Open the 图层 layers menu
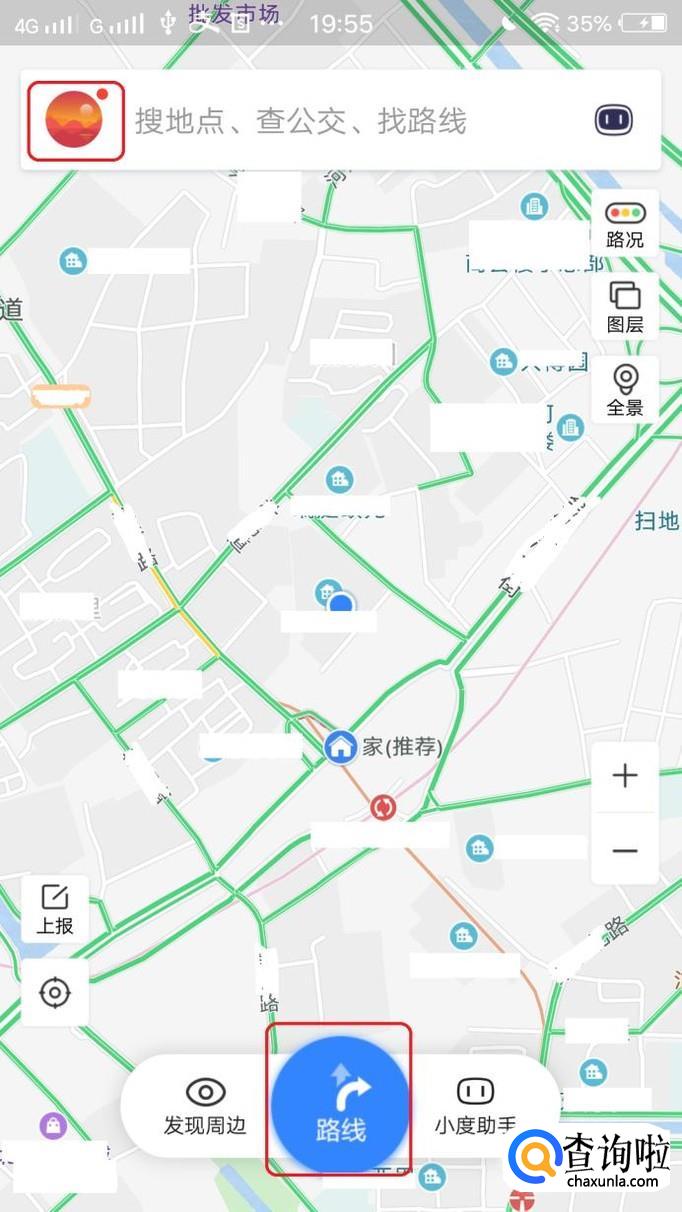 pyautogui.click(x=625, y=307)
